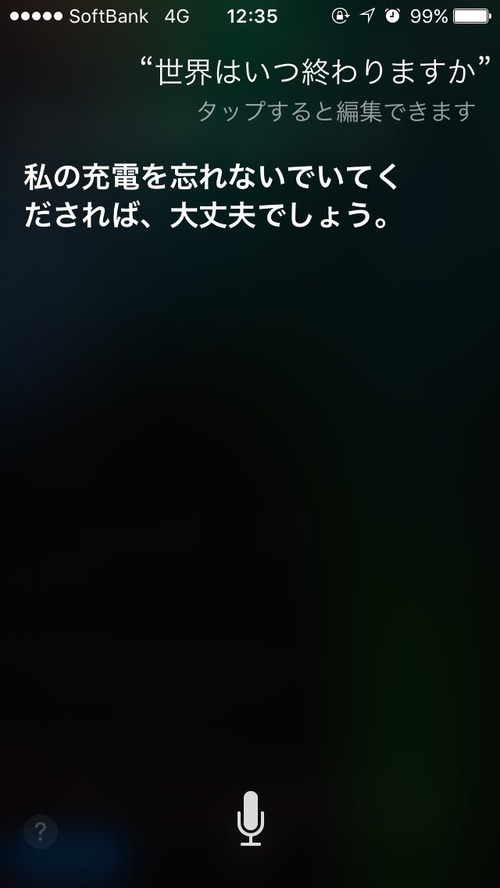Image resolution: width=500 pixels, height=888 pixels.
Task: Edit the query "世界はいつ終わりますか"
Action: (315, 73)
